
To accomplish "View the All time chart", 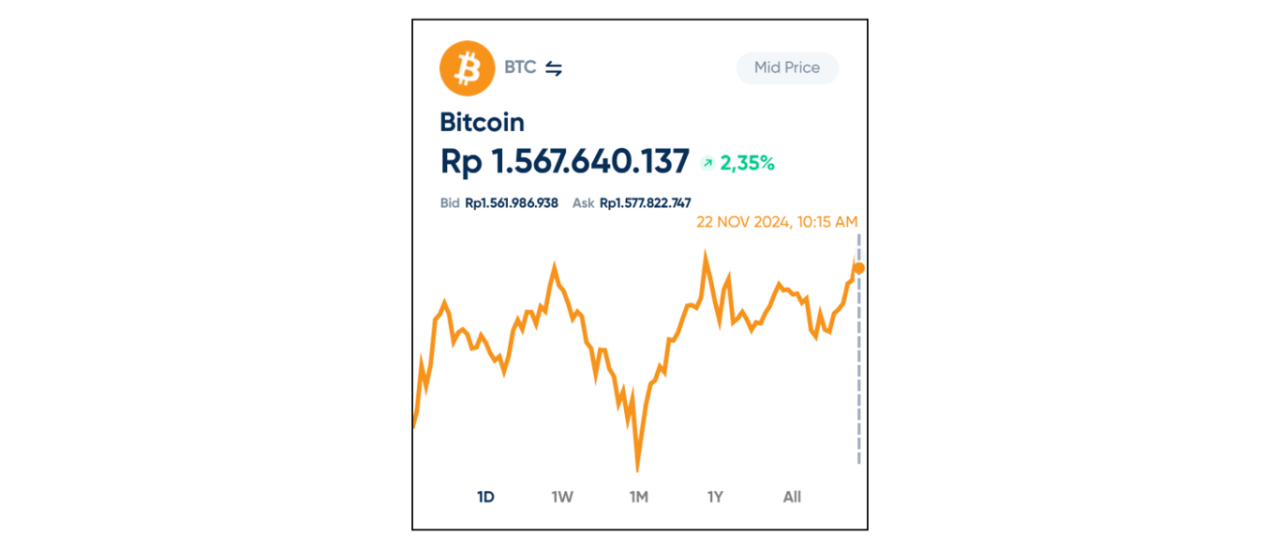I will pos(792,497).
